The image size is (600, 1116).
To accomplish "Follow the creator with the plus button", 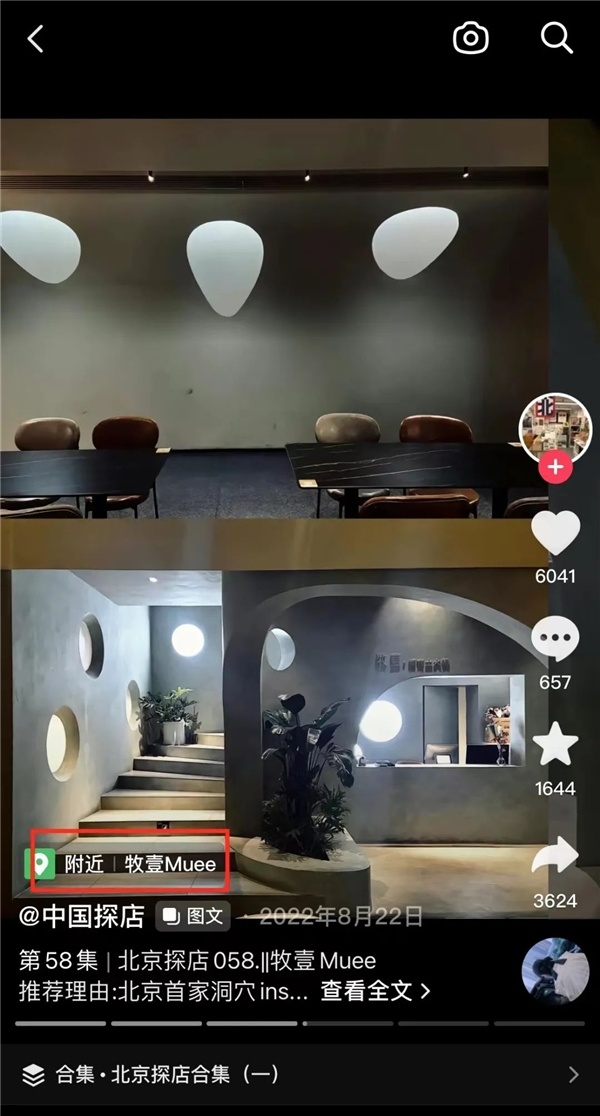I will pos(555,467).
